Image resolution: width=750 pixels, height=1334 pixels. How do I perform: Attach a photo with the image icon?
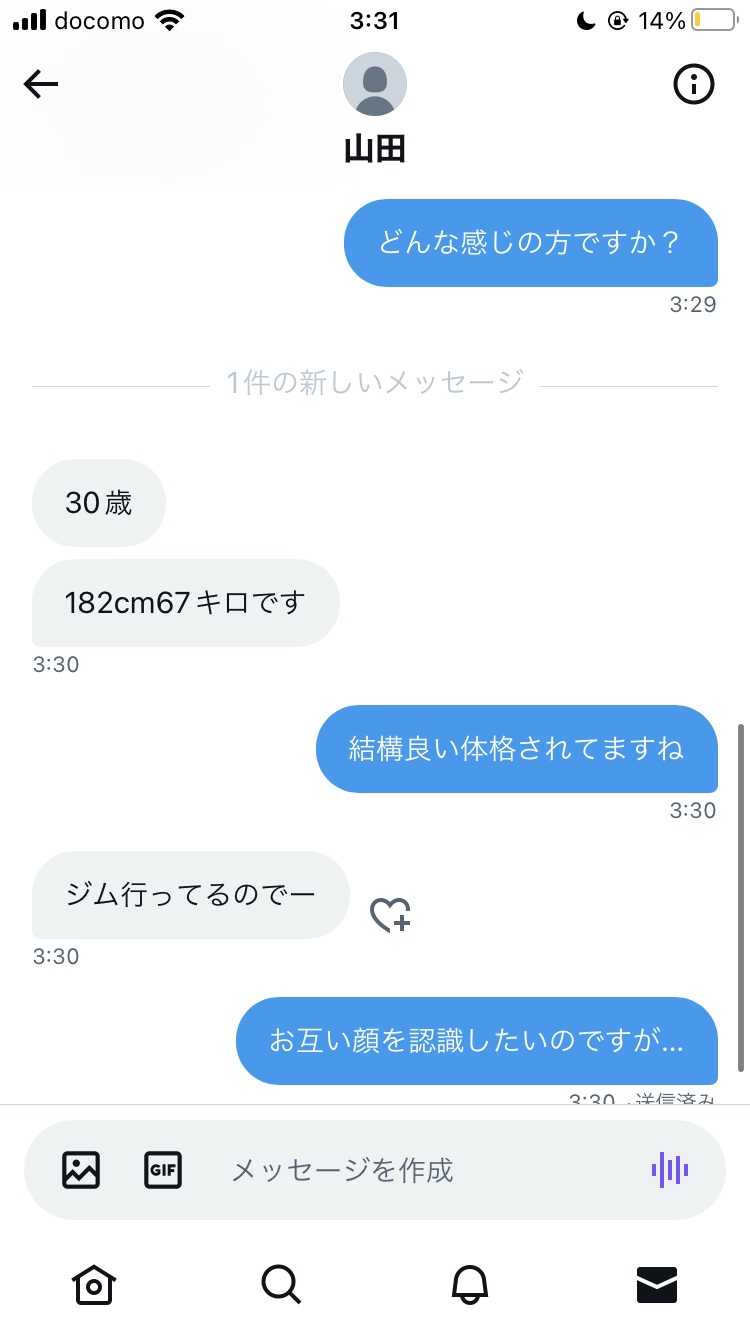tap(81, 1169)
